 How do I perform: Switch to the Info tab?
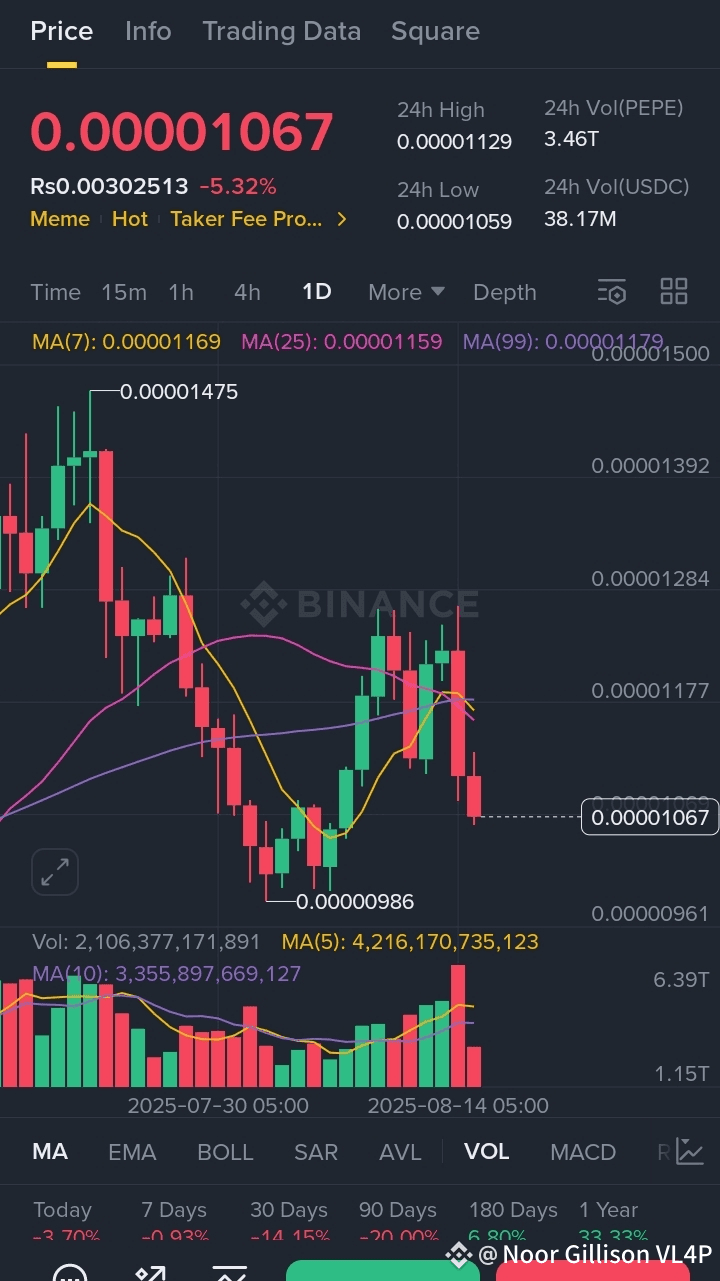click(x=148, y=31)
